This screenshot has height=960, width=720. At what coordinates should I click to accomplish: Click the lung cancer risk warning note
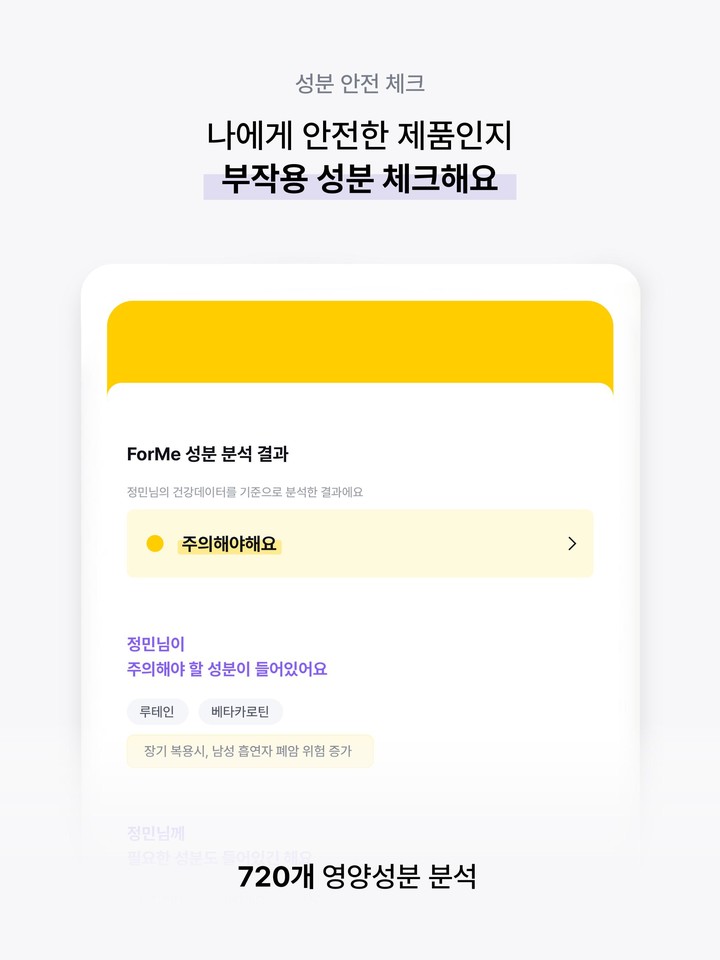pos(248,751)
